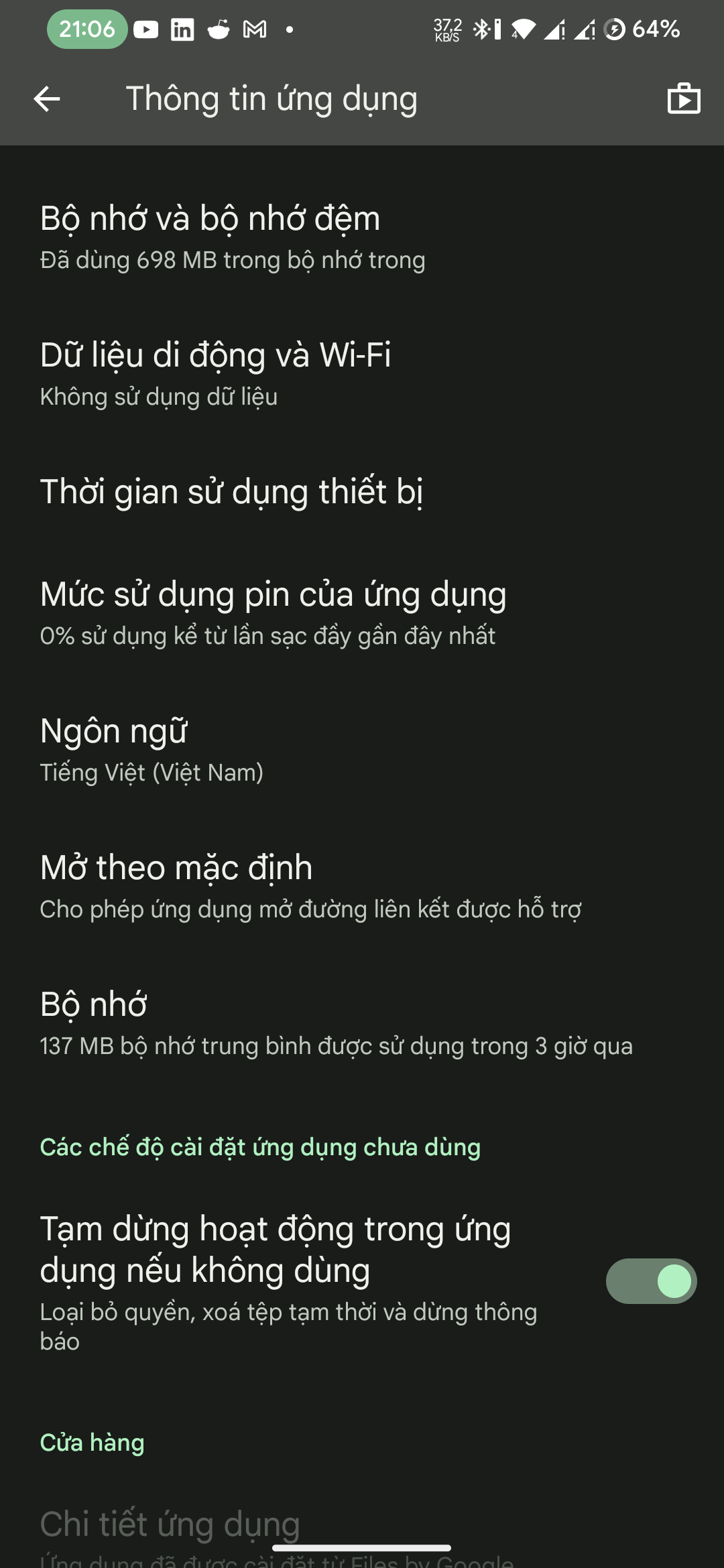This screenshot has width=724, height=1568.
Task: View Mức sử dụng pin của ứng dụng
Action: point(362,612)
